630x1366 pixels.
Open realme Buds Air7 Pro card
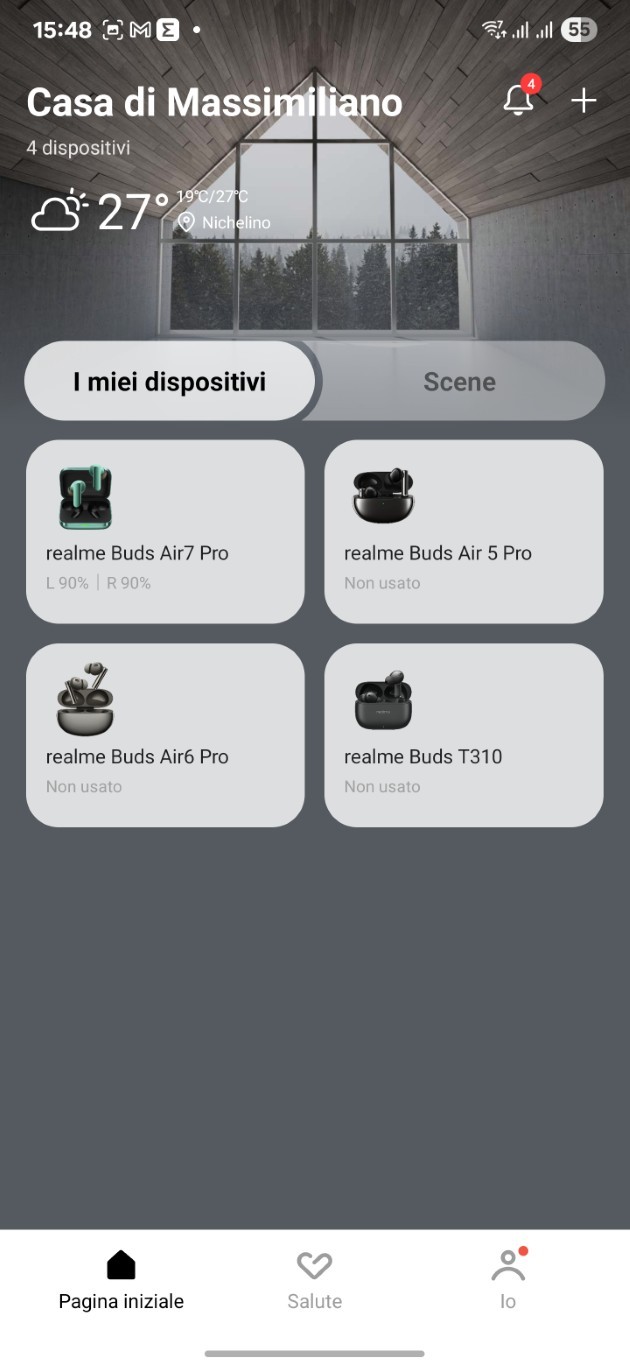pos(165,531)
